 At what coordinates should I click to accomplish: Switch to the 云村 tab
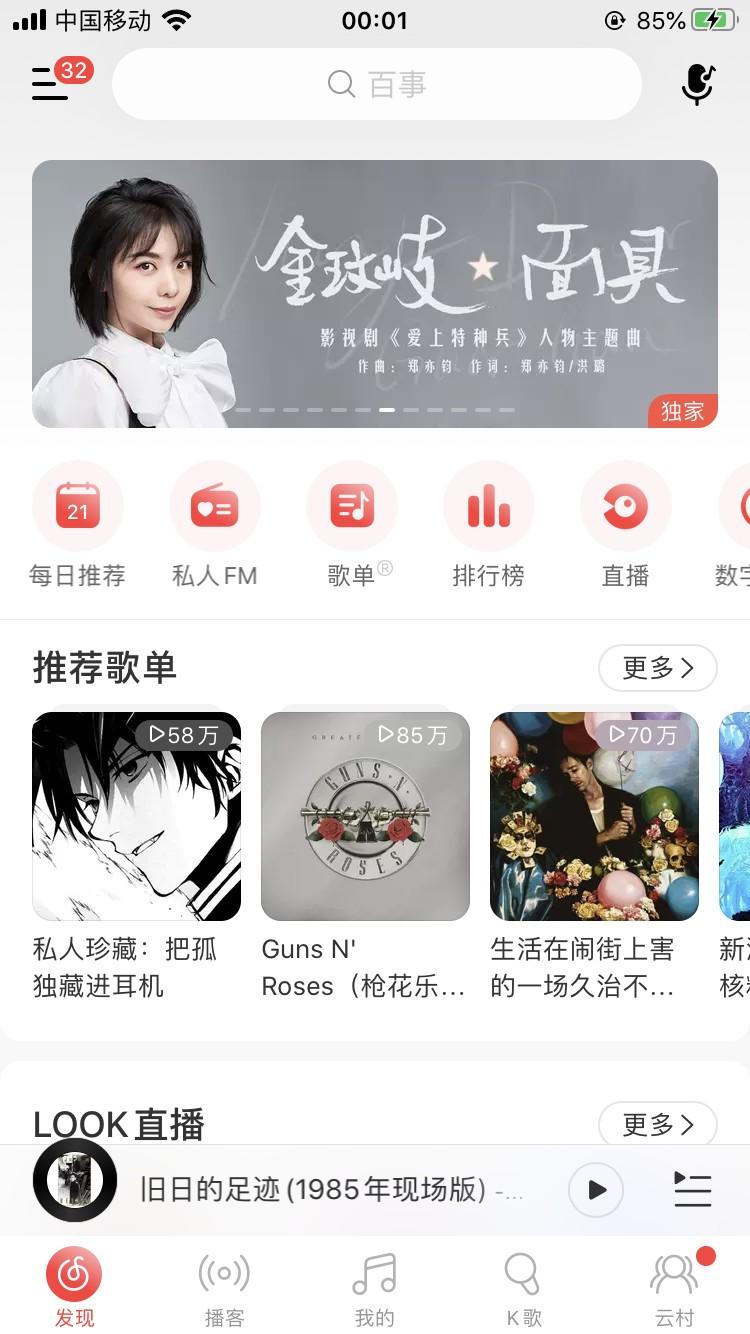[x=675, y=1289]
